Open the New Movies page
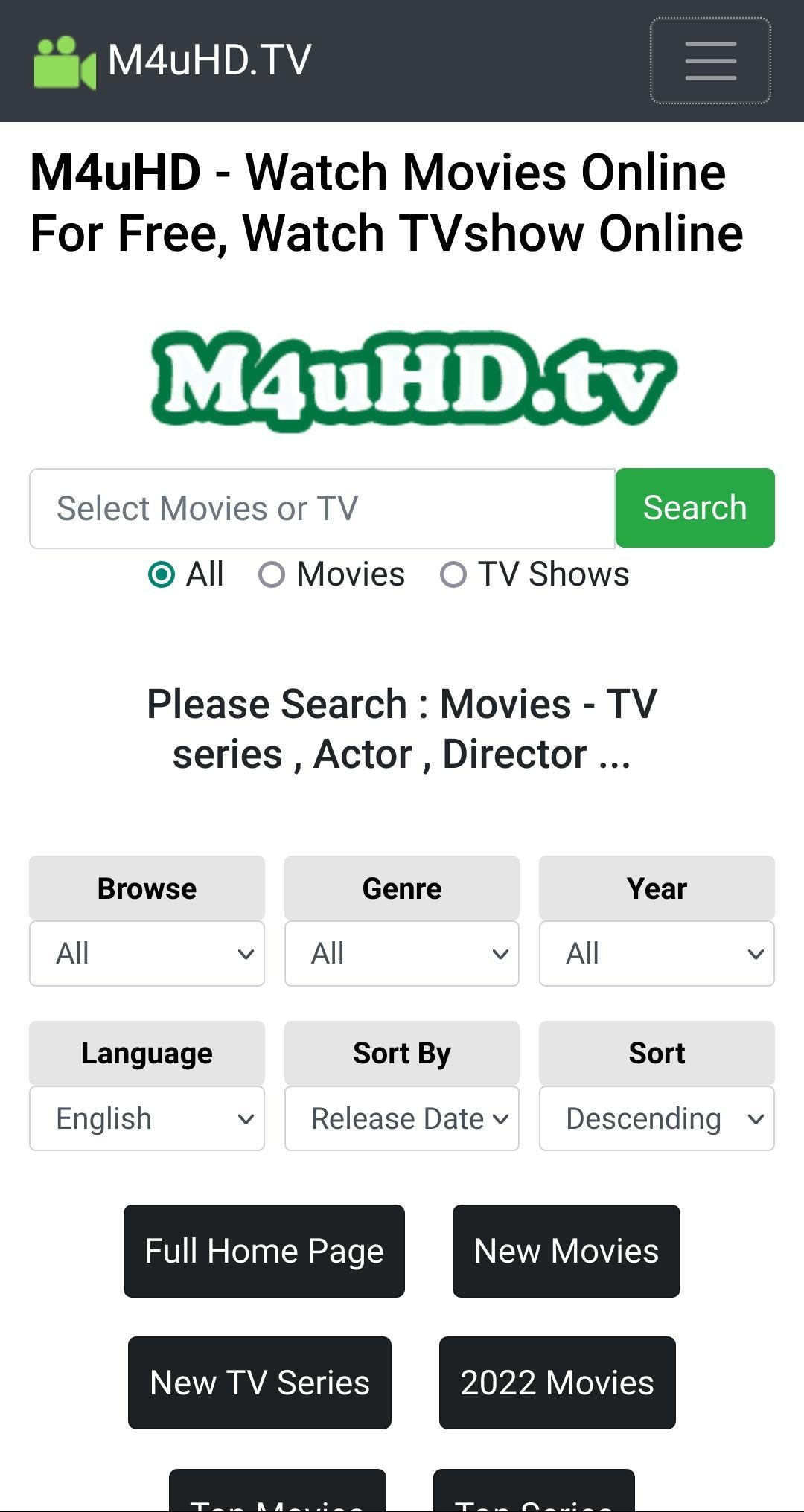This screenshot has height=1512, width=804. (x=567, y=1251)
